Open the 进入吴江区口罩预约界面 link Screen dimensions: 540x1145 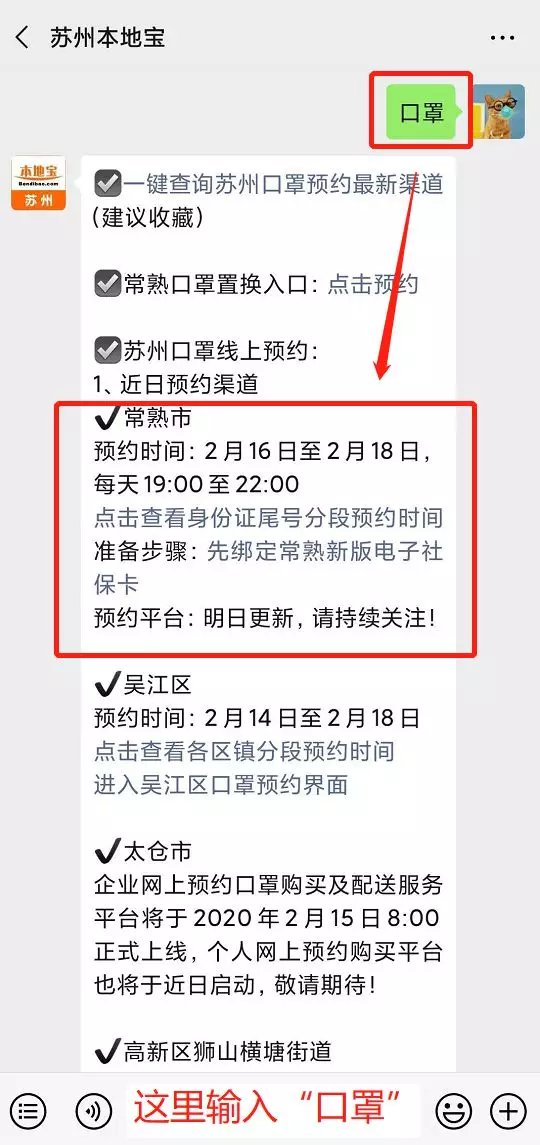221,784
